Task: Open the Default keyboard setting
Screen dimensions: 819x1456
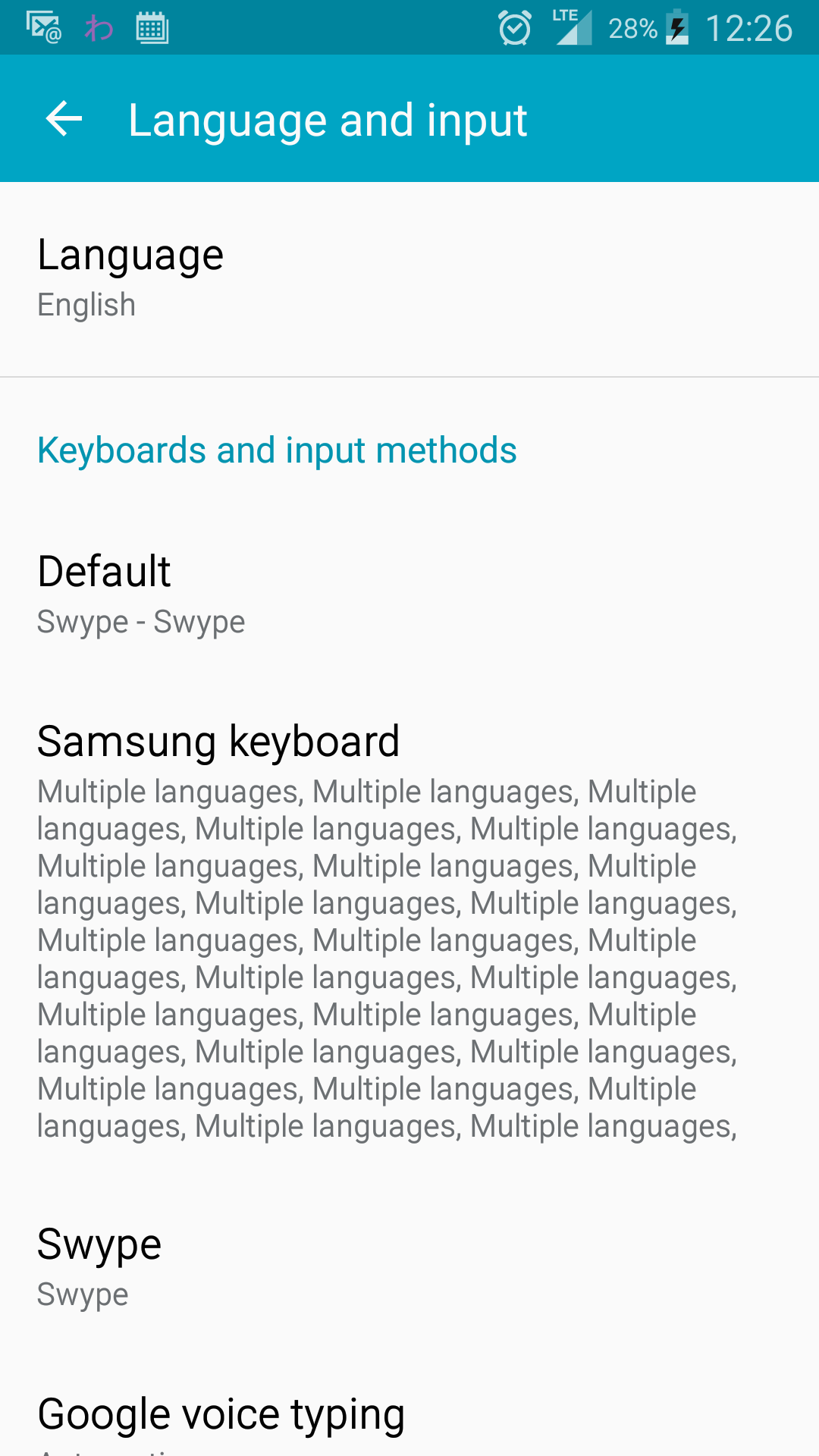Action: pyautogui.click(x=409, y=594)
